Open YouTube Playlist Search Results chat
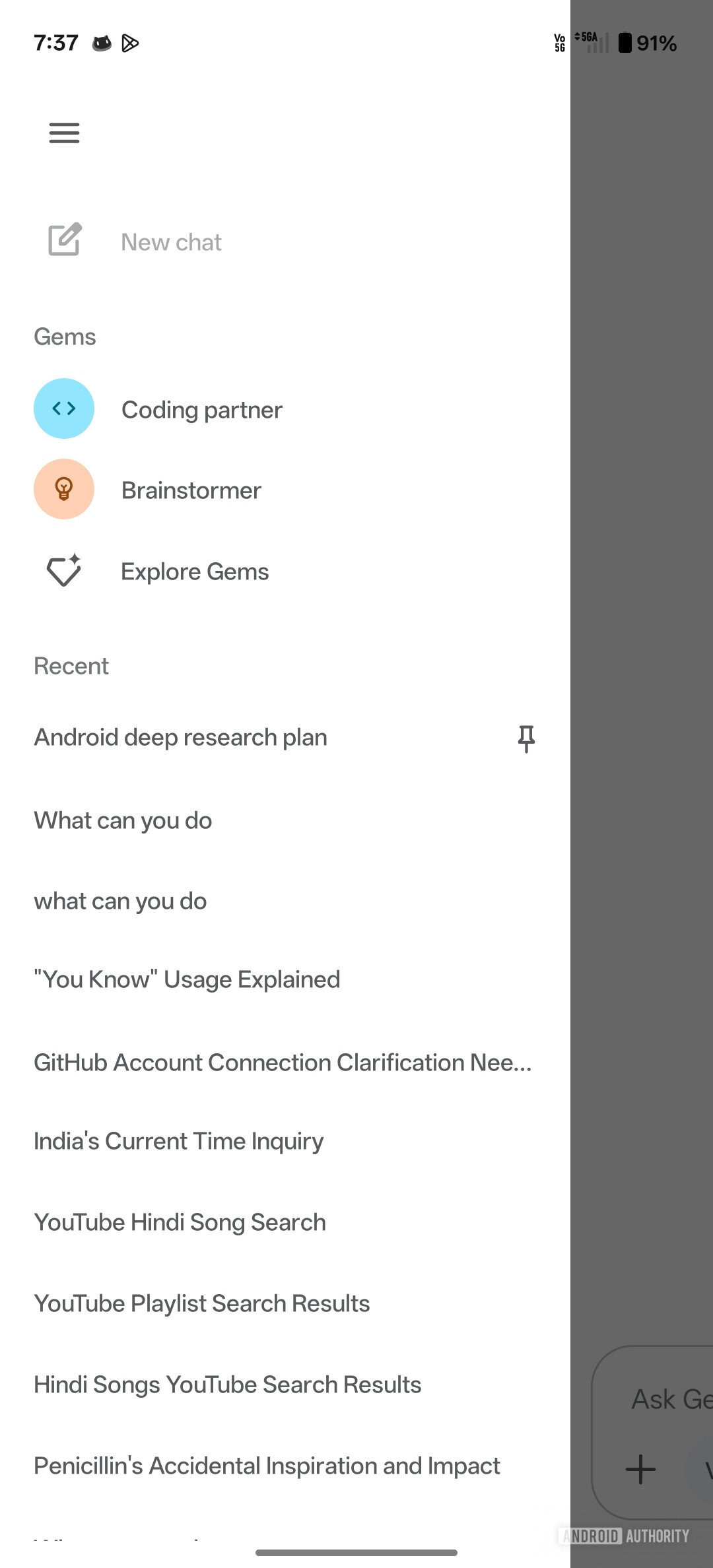This screenshot has width=713, height=1568. click(201, 1303)
